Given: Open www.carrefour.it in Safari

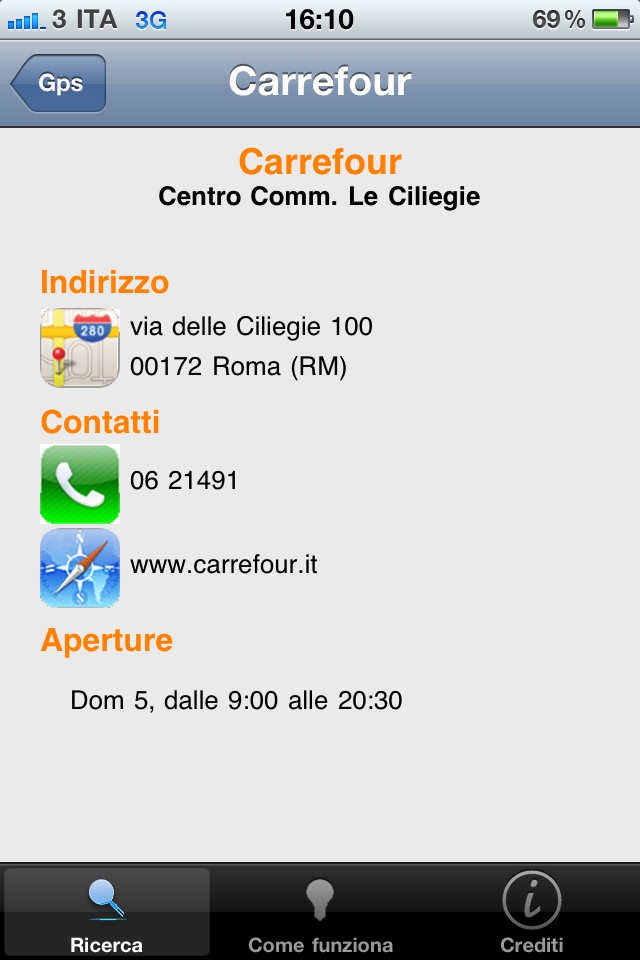Looking at the screenshot, I should tap(80, 567).
